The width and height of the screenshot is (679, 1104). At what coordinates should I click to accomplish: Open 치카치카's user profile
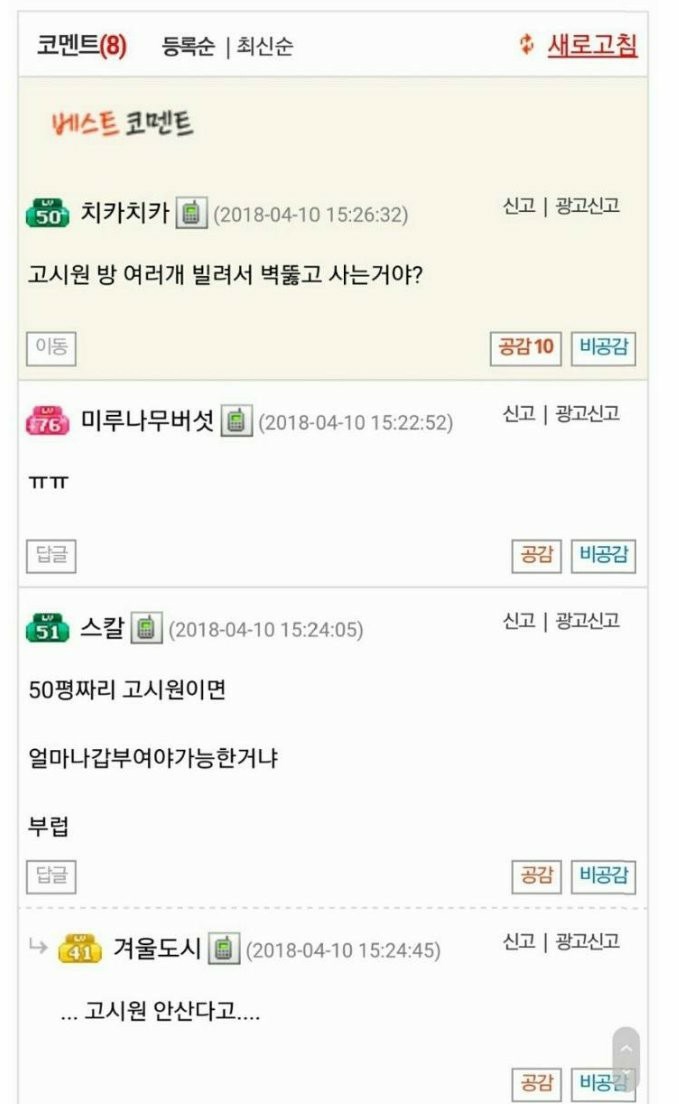pos(124,212)
